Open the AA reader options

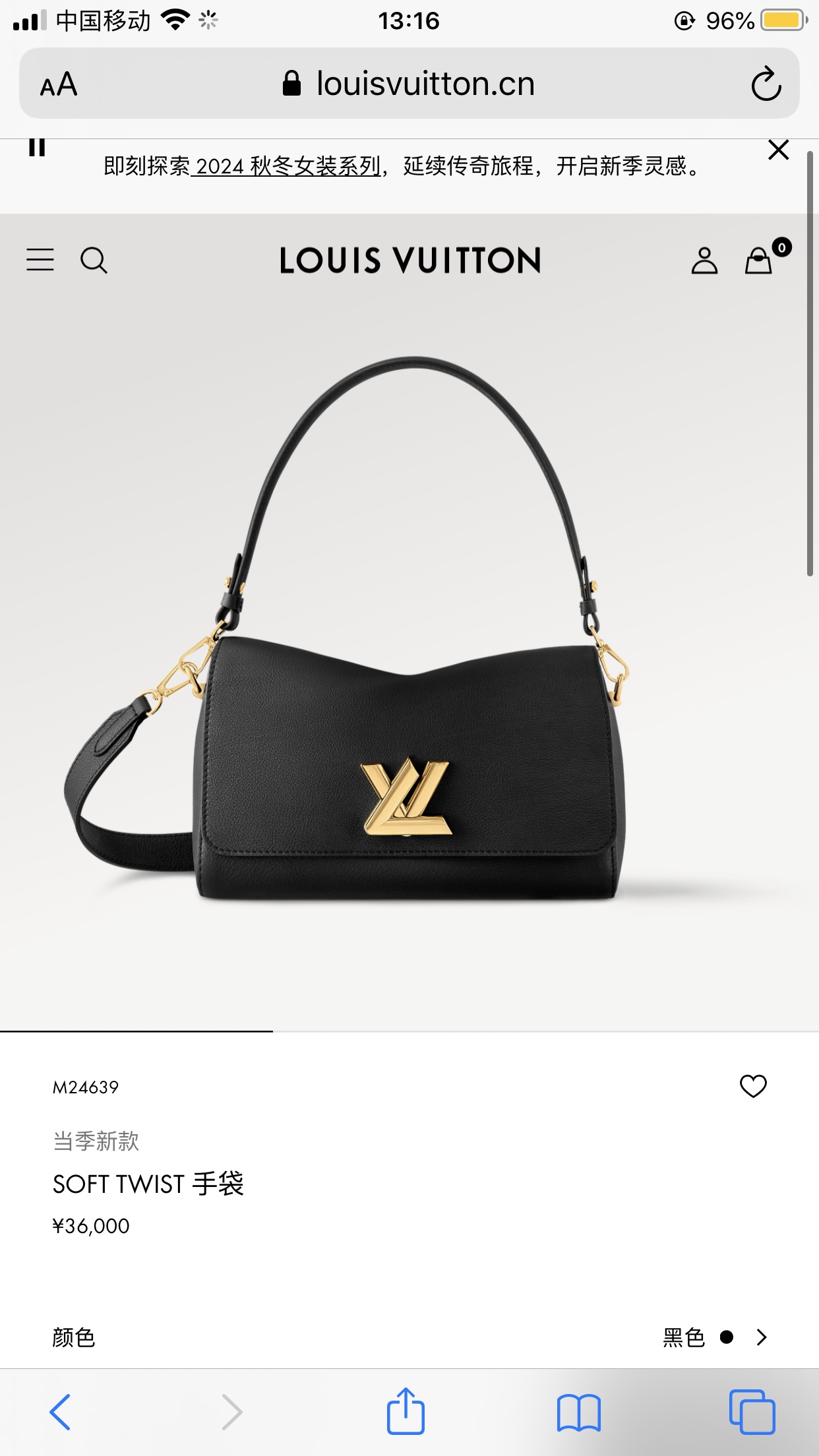pyautogui.click(x=59, y=84)
